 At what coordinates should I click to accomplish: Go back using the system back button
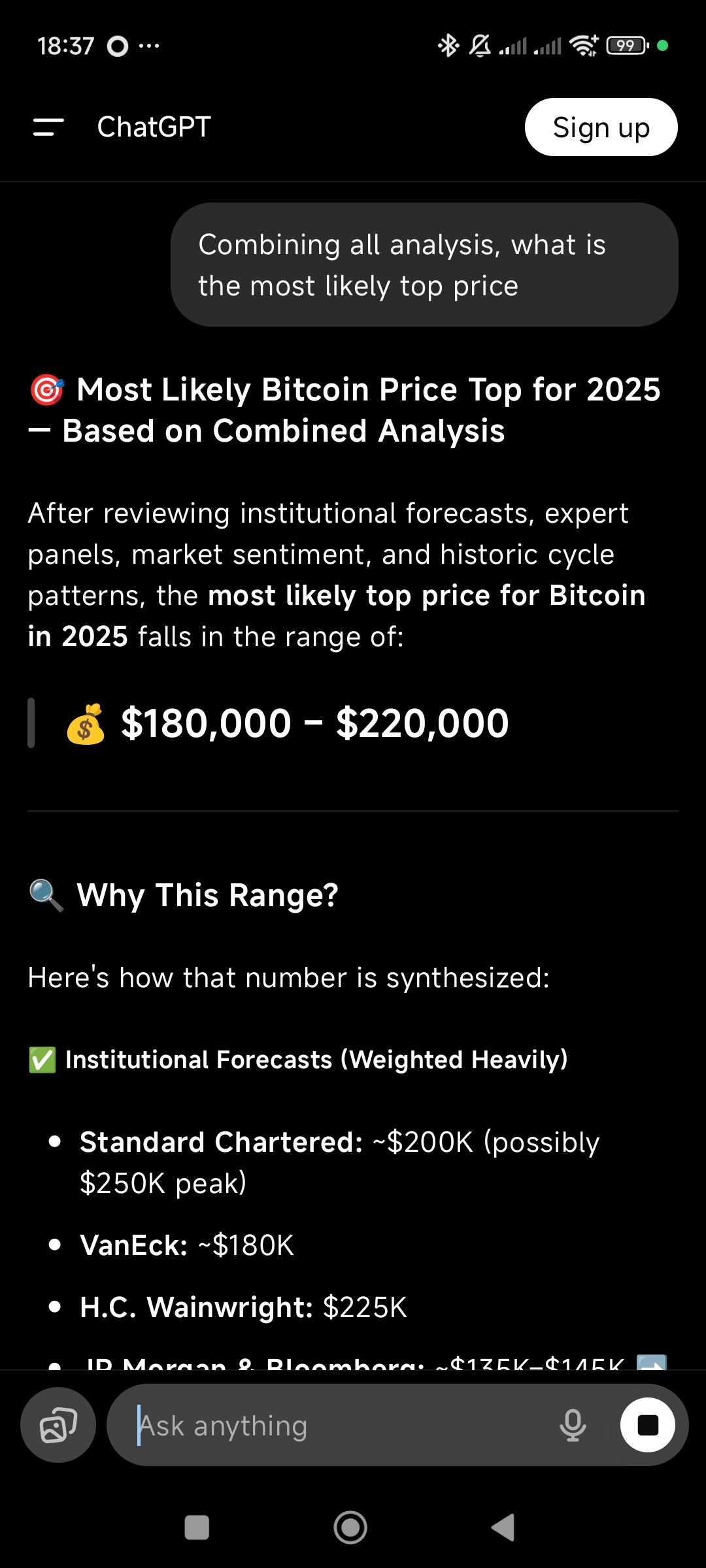[x=503, y=1527]
